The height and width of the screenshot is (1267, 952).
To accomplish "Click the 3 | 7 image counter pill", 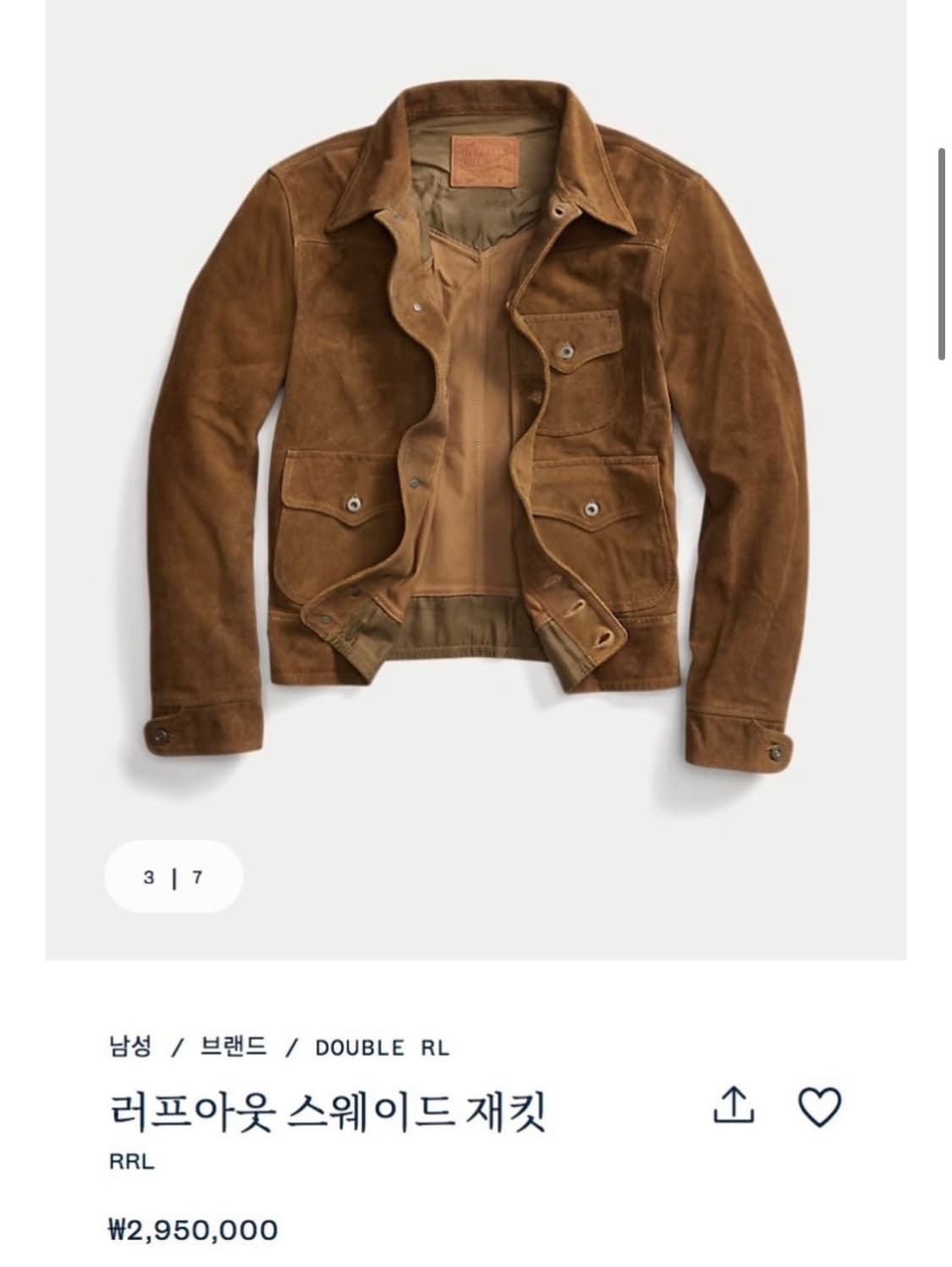I will click(173, 878).
